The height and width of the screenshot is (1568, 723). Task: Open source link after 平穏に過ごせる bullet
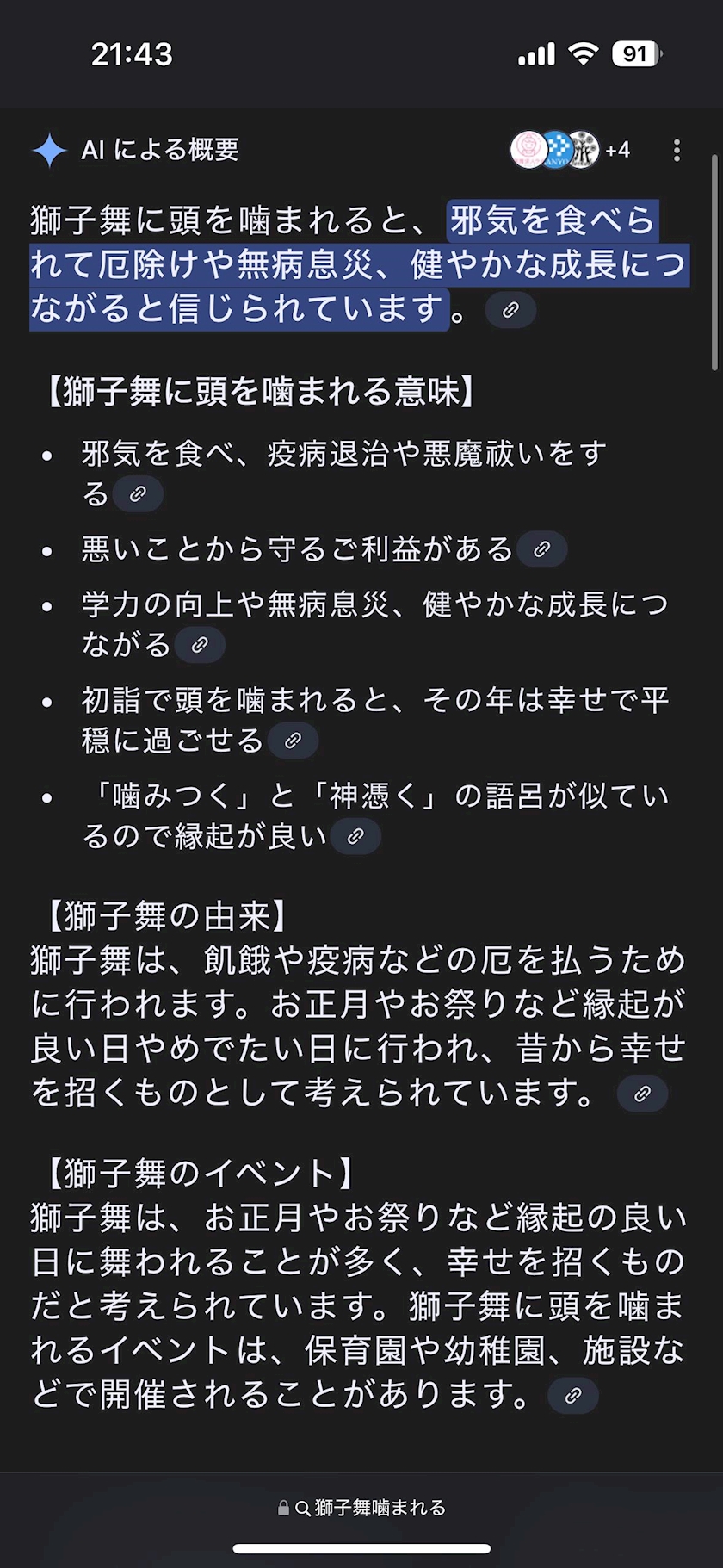(x=293, y=741)
